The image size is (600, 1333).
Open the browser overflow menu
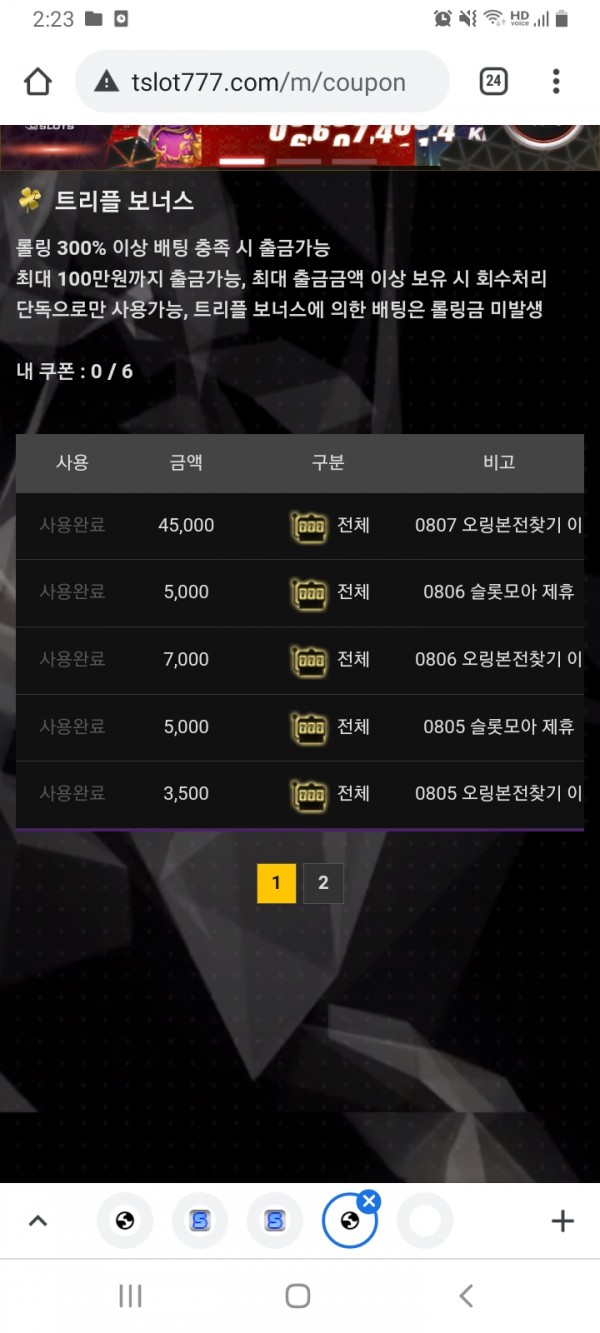(x=556, y=82)
